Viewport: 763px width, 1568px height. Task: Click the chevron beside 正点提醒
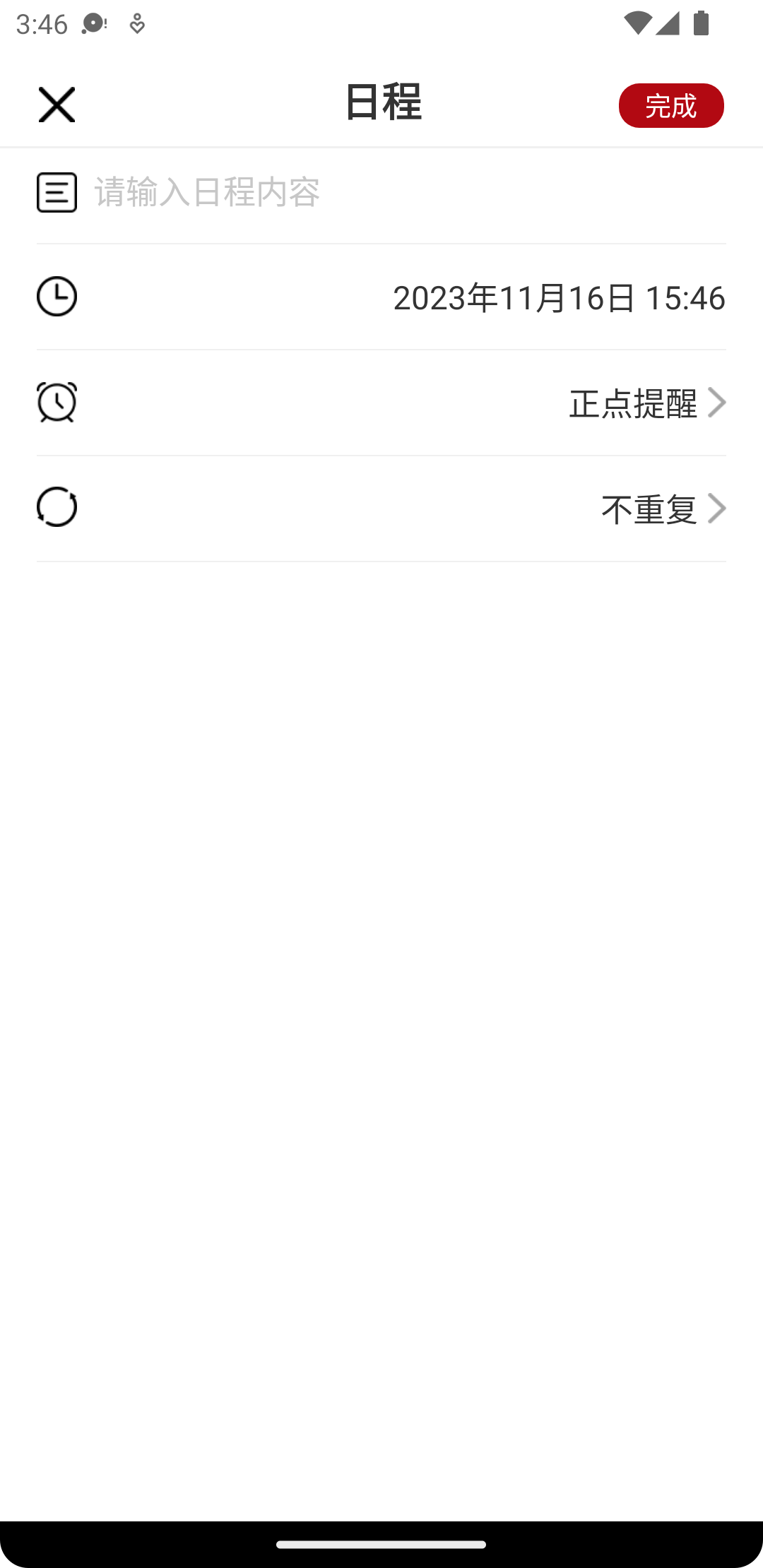click(716, 402)
